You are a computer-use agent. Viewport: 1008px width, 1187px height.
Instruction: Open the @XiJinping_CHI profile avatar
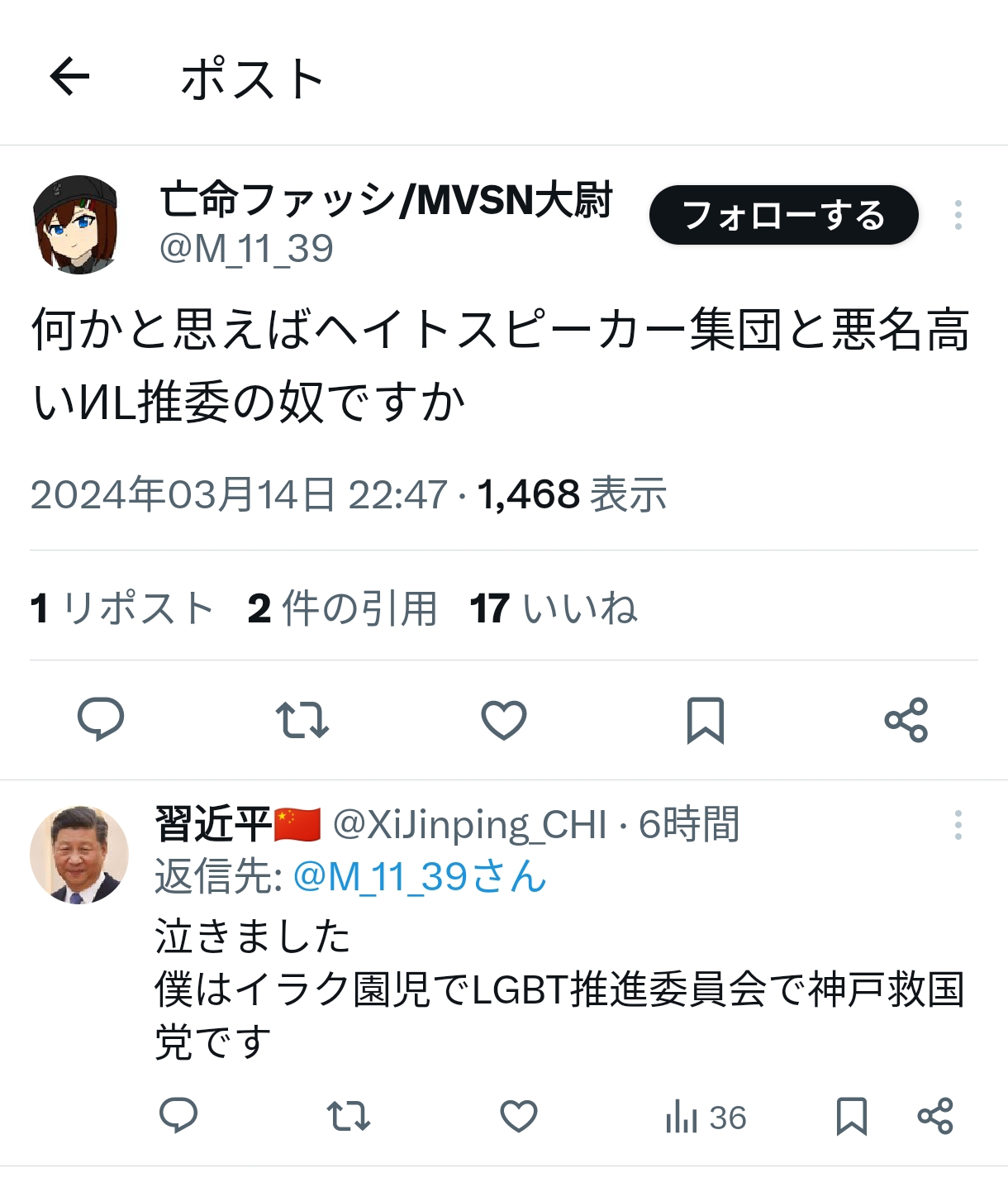(79, 855)
